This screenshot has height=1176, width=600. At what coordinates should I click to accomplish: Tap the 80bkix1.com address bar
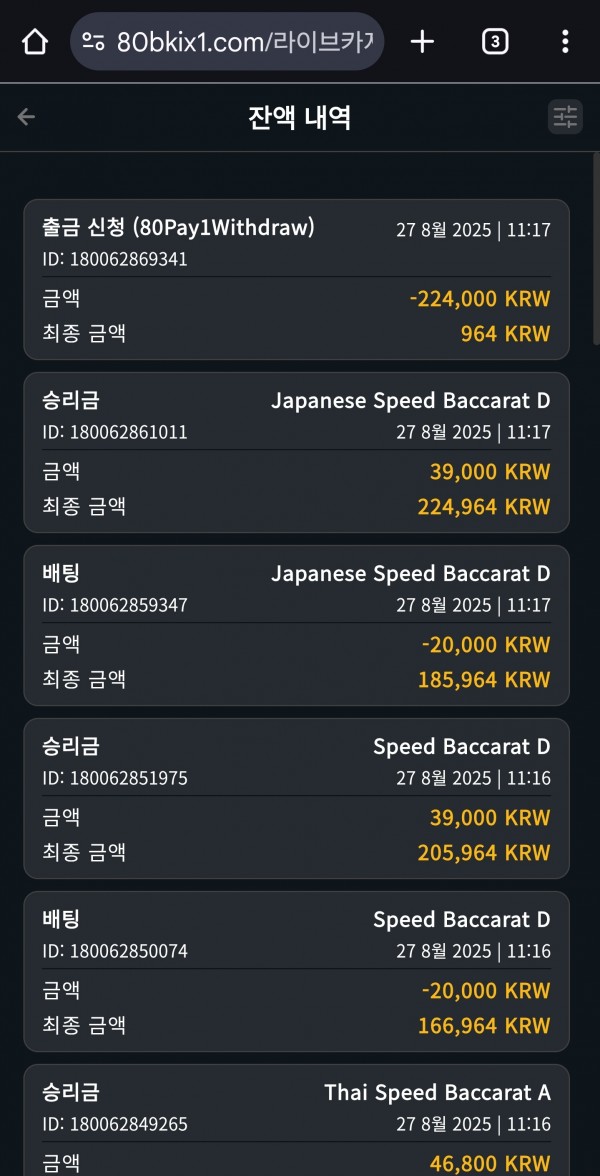point(227,42)
